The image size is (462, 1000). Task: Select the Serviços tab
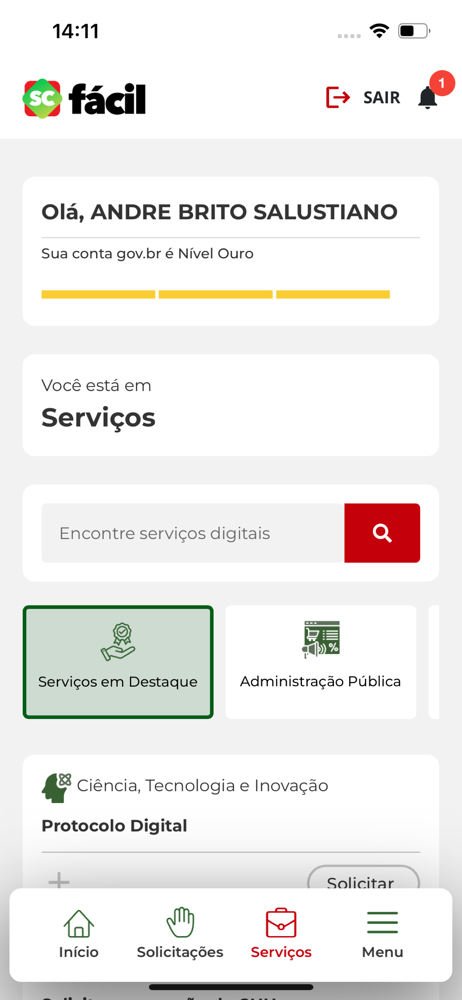pos(281,934)
